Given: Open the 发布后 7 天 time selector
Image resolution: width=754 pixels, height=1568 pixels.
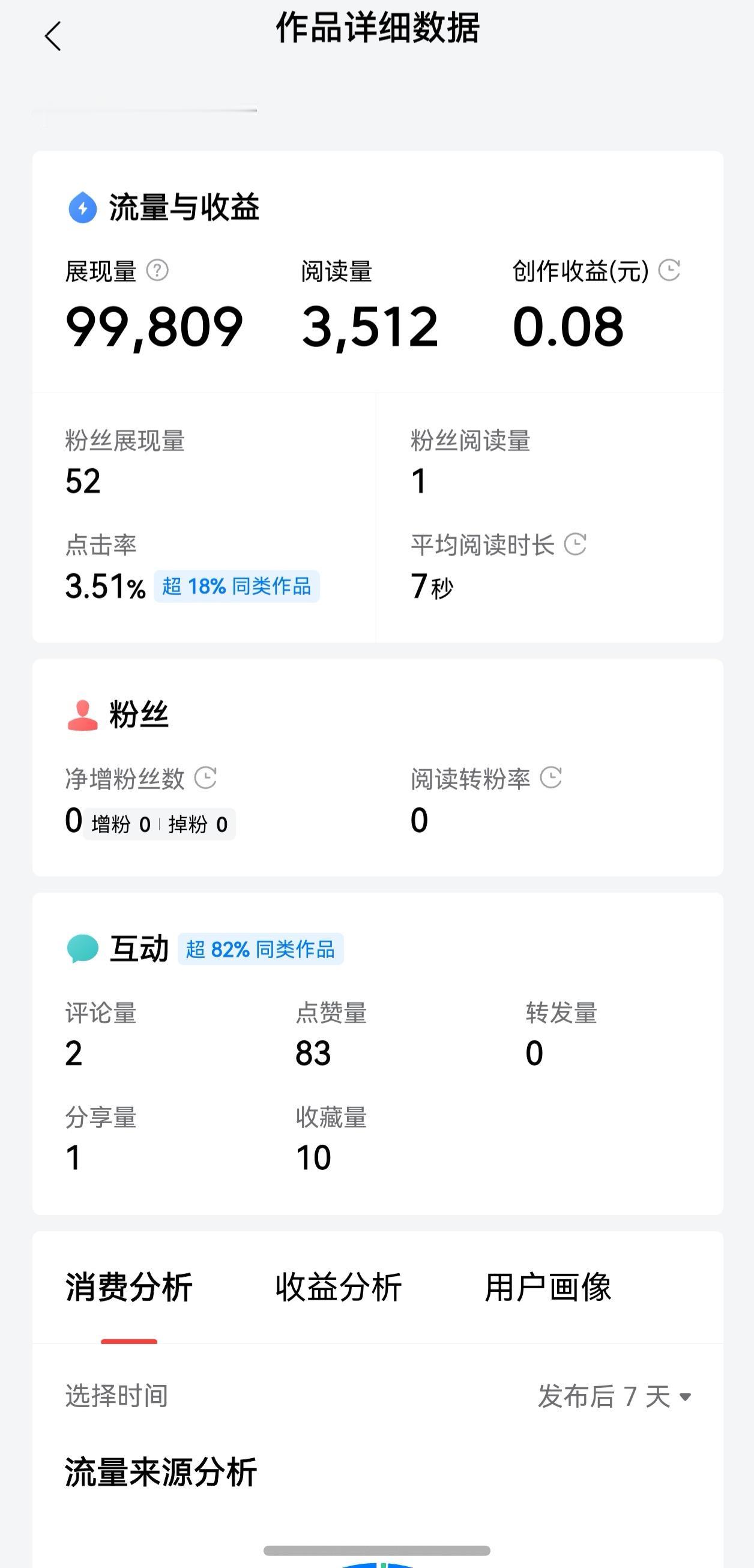Looking at the screenshot, I should [x=611, y=1396].
